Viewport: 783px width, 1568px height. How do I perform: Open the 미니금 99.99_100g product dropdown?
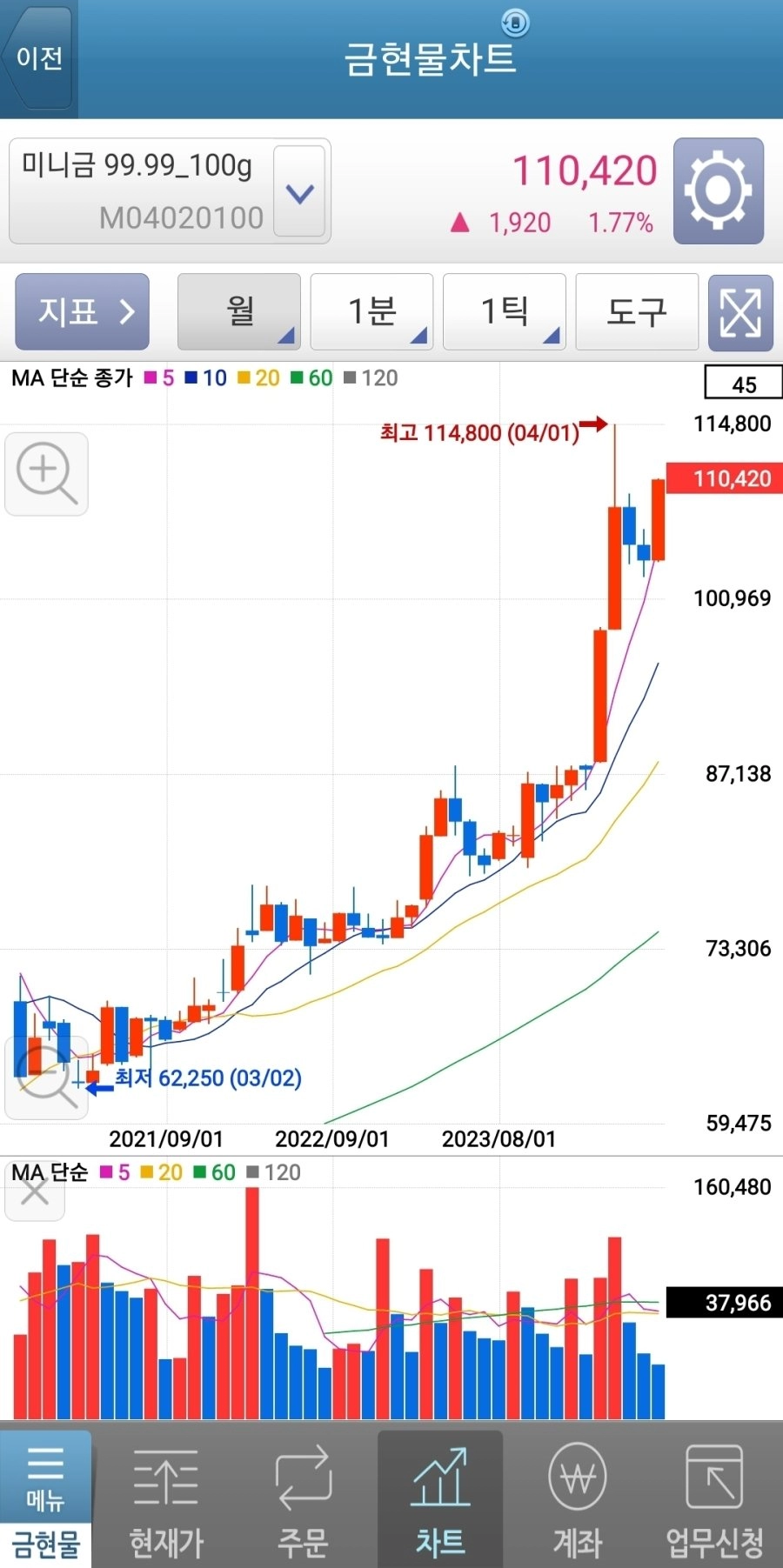pos(299,192)
